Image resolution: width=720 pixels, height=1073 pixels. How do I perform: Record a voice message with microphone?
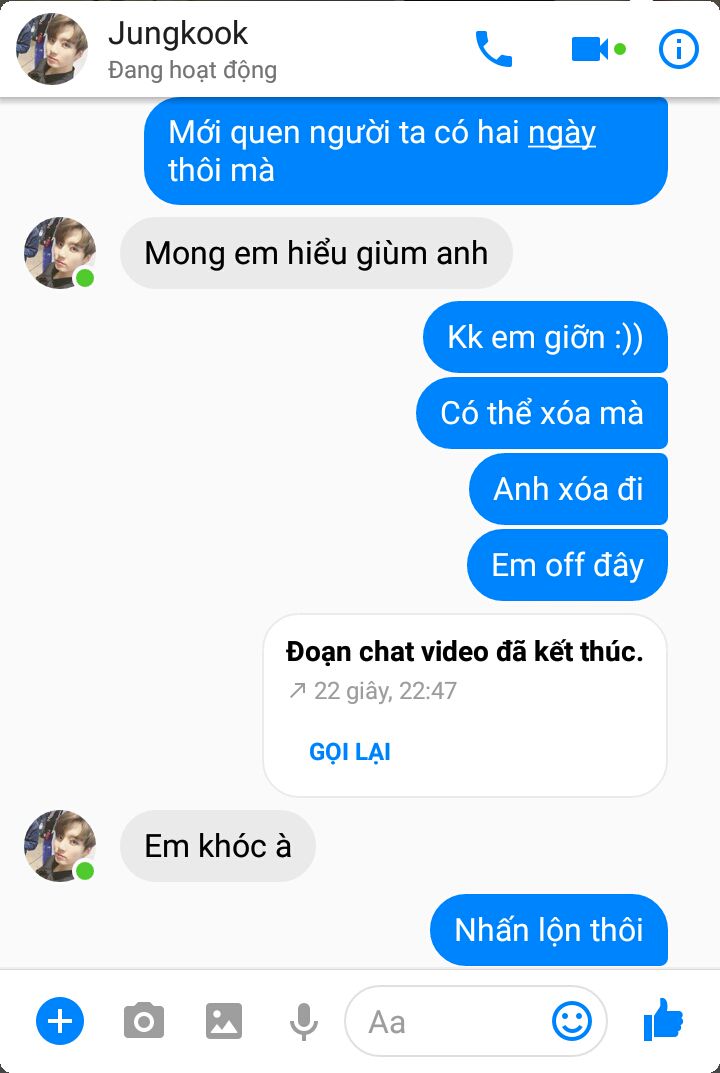pos(304,1021)
